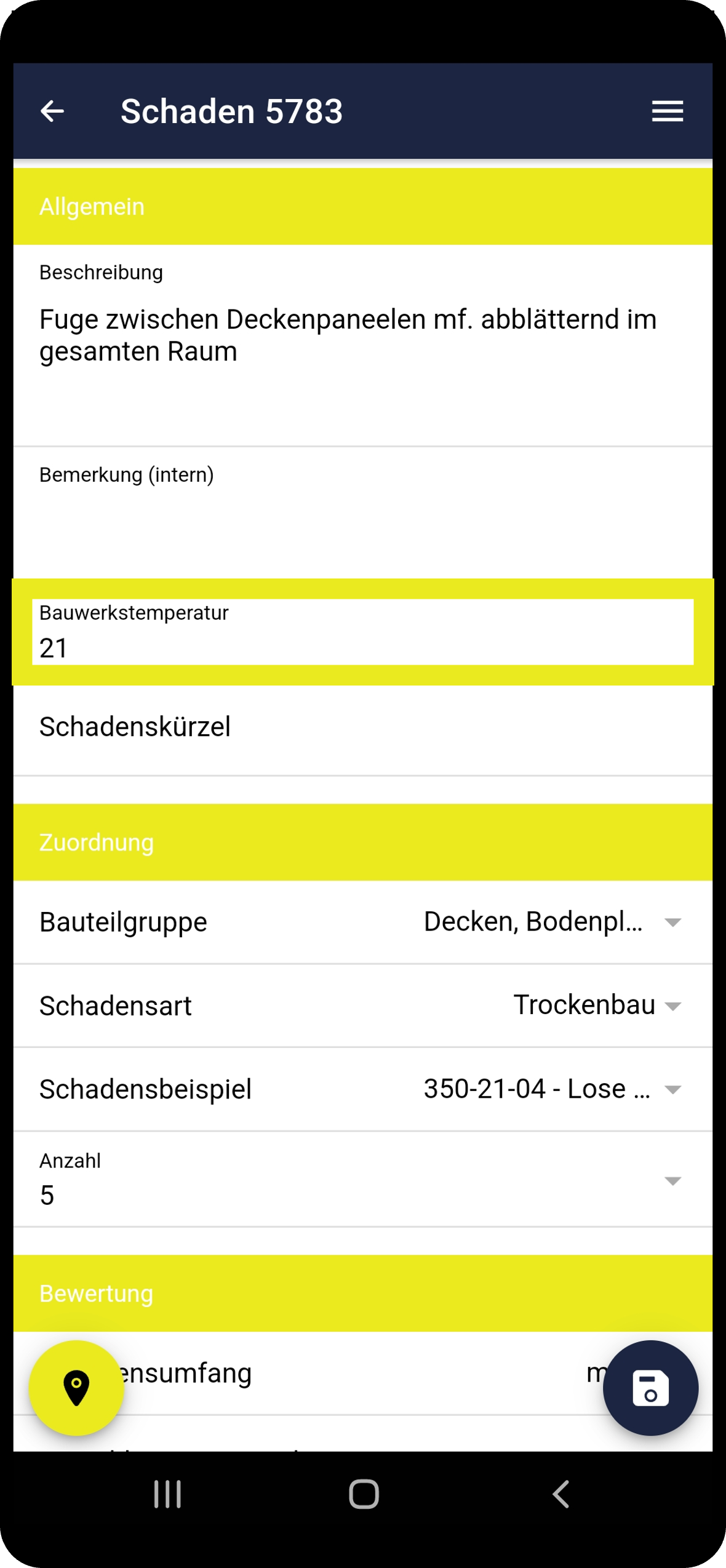Go back using the app bar arrow
The height and width of the screenshot is (1568, 726).
(52, 111)
